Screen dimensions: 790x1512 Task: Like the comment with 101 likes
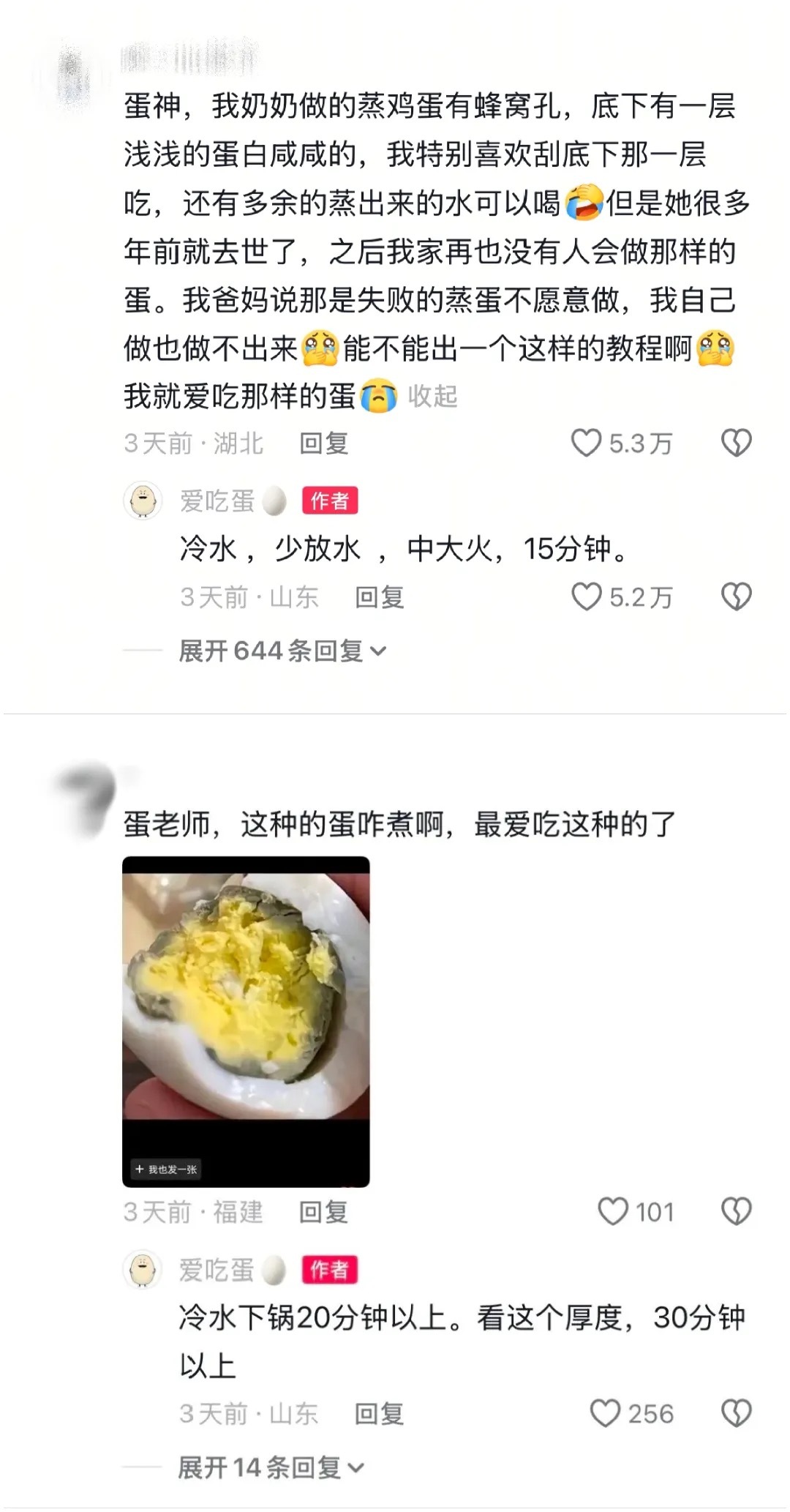click(613, 1212)
